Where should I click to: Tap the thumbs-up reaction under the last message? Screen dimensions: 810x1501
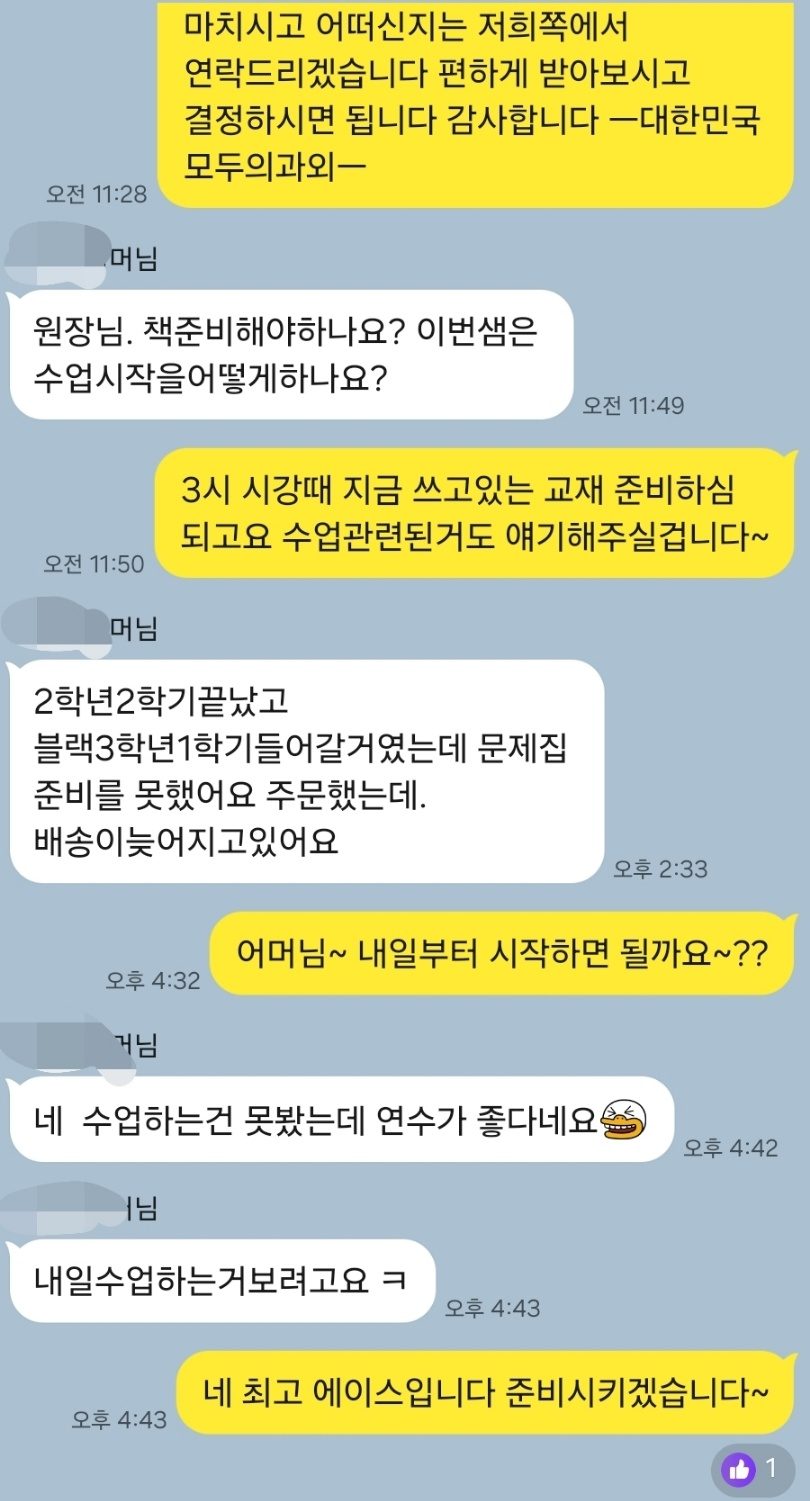741,1469
